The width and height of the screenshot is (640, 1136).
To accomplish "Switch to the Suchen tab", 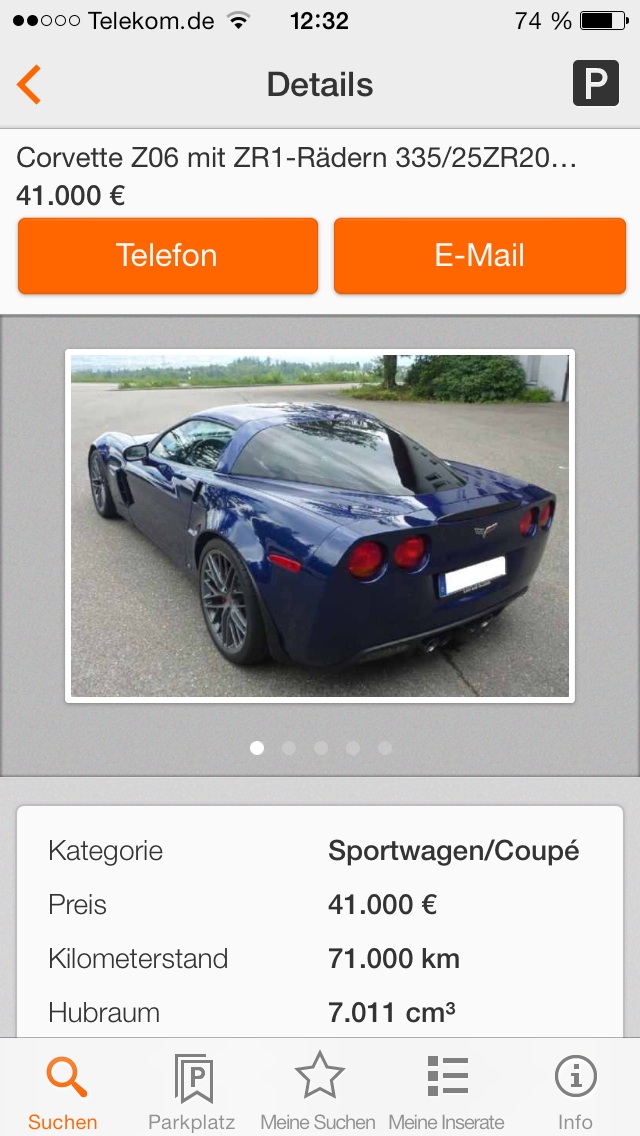I will (63, 1091).
